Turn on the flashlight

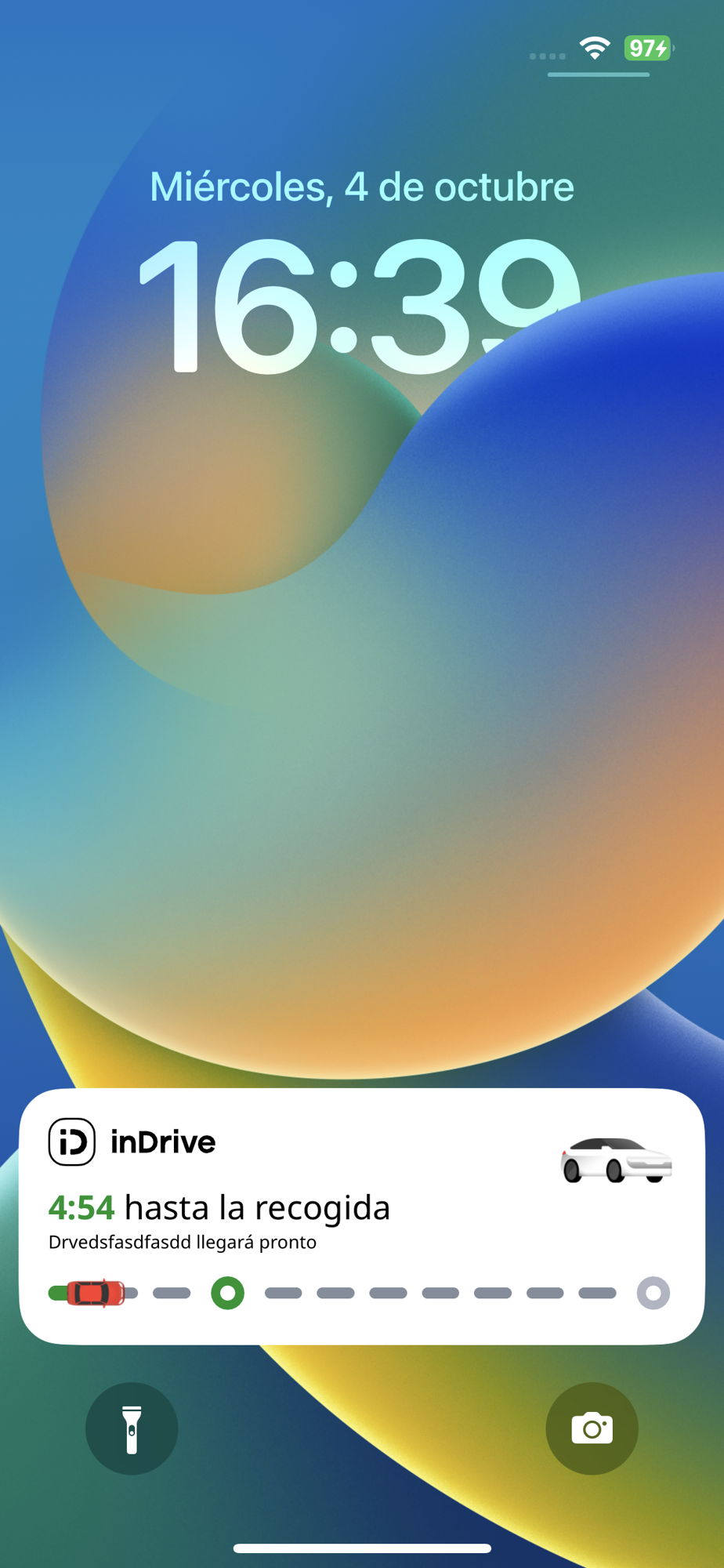132,1428
